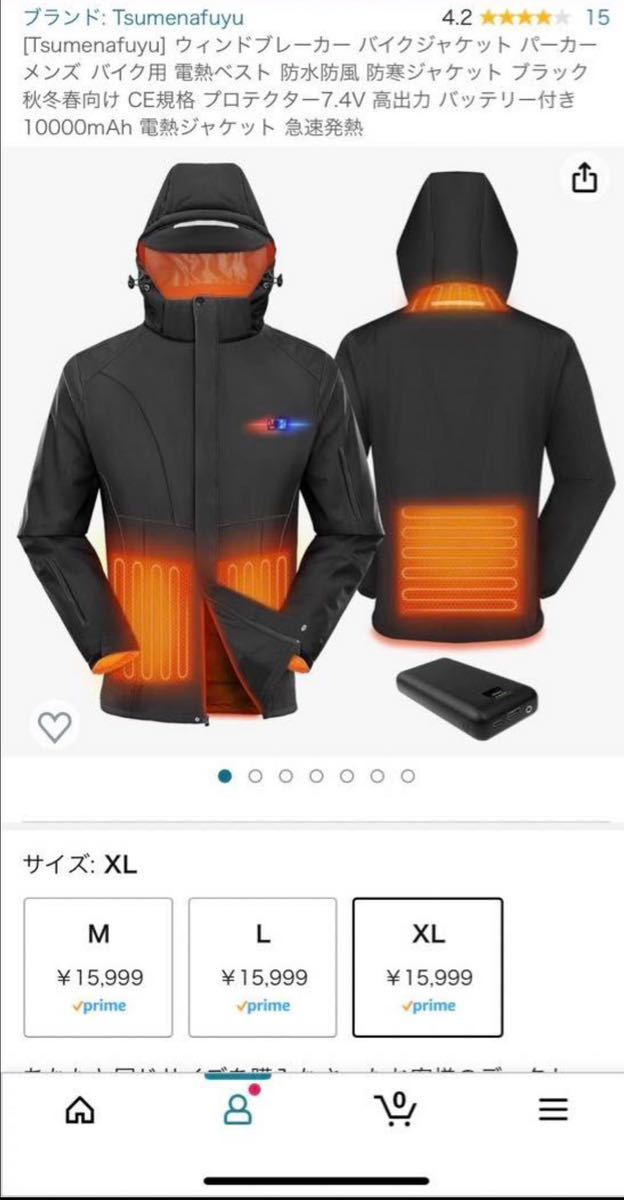Viewport: 624px width, 1200px height.
Task: Open the account profile tab
Action: pos(237,1108)
